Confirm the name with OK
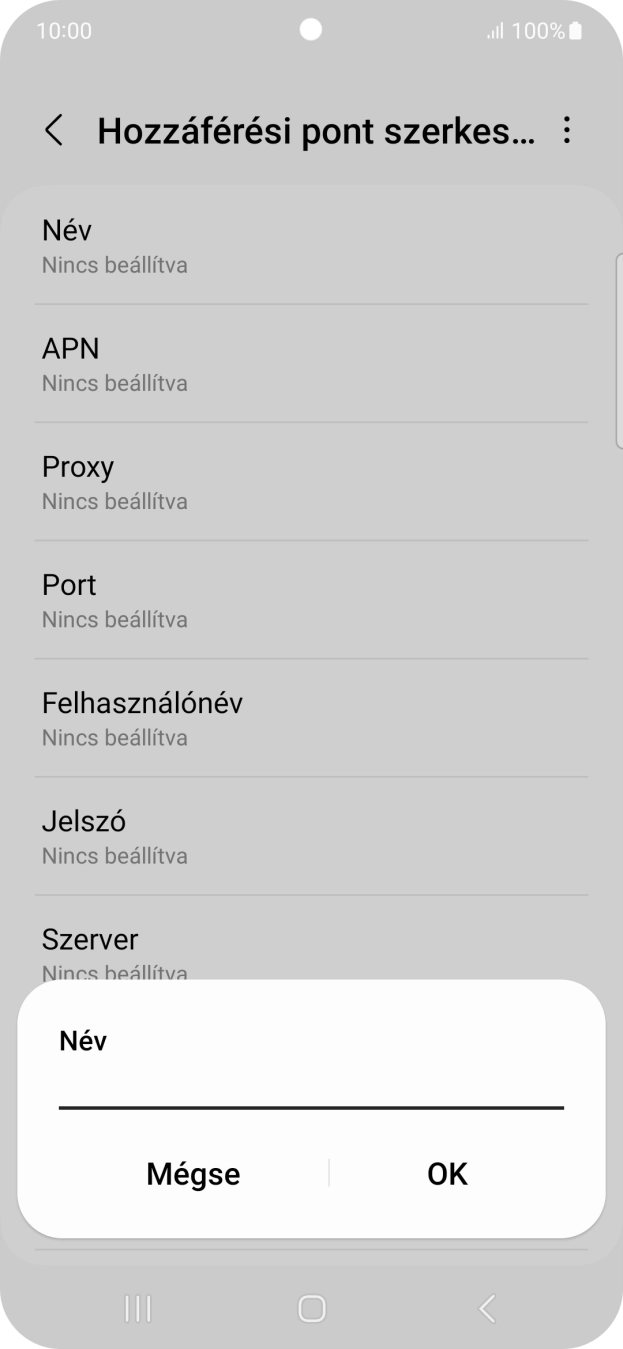 447,1173
